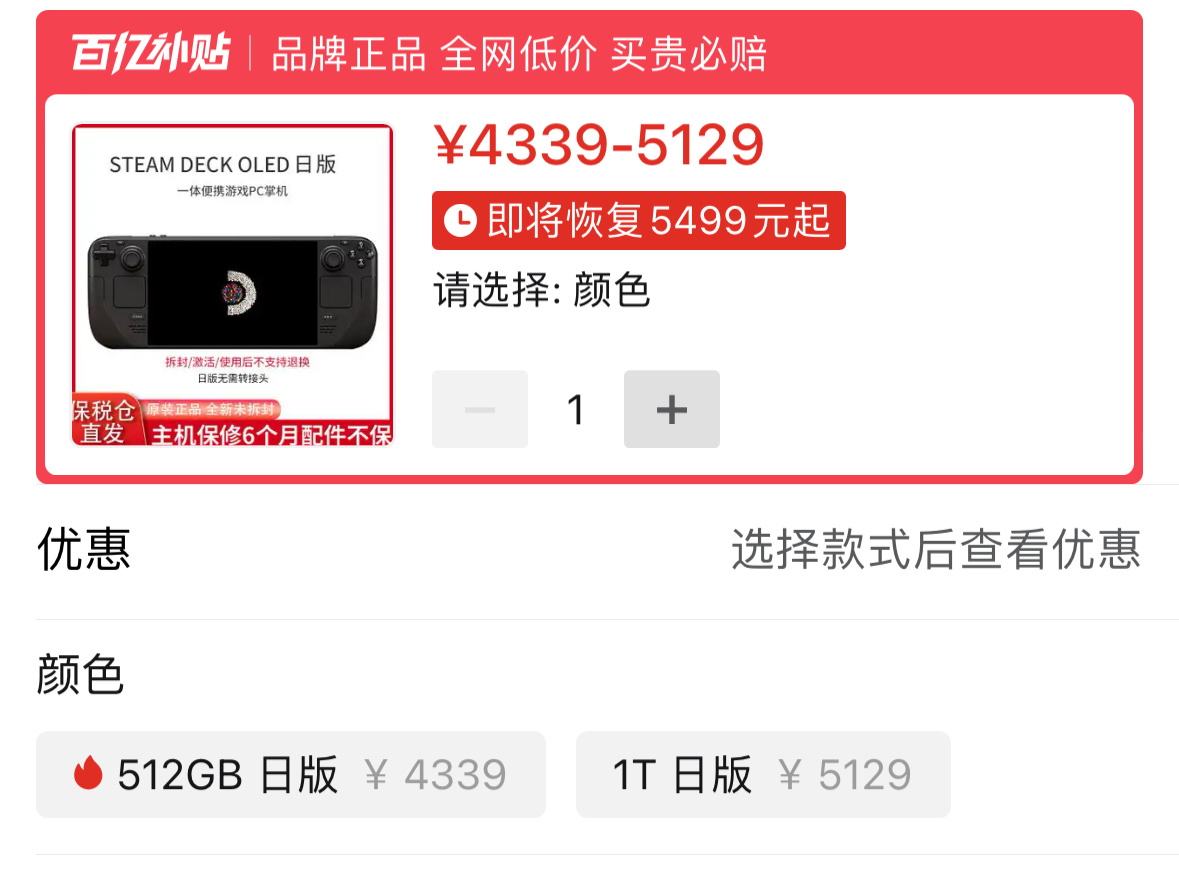Choose the 1T 日版 option
The image size is (1179, 874).
(762, 775)
